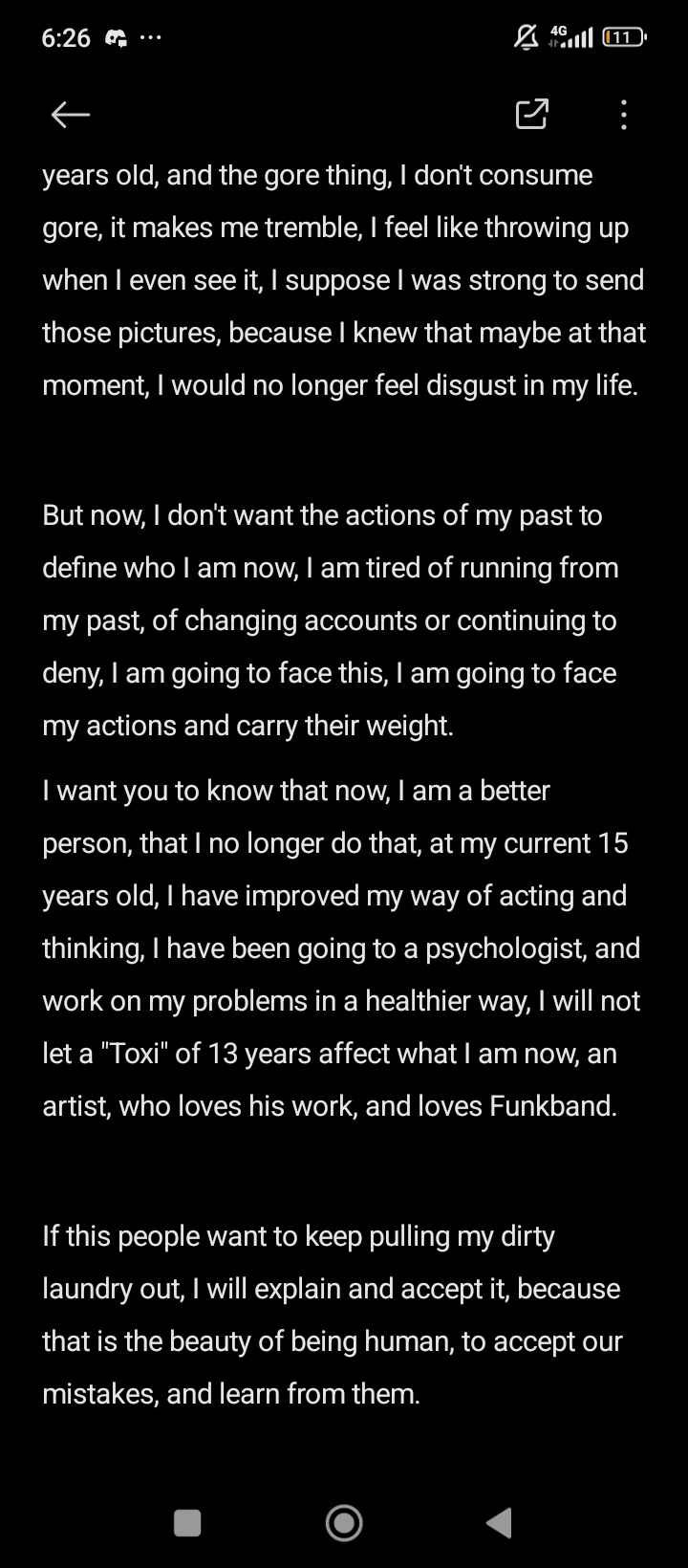Open this page in external browser
This screenshot has height=1568, width=688.
point(531,114)
